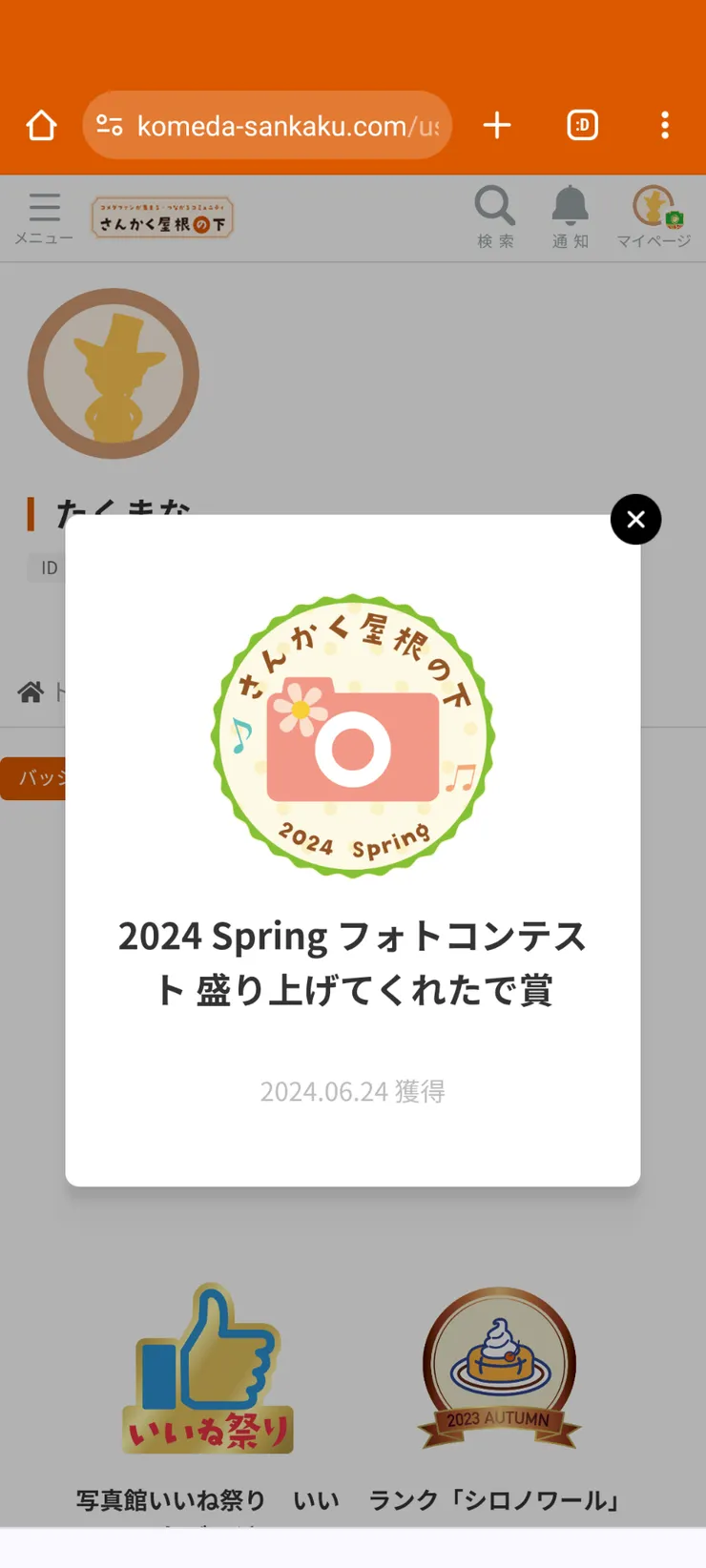Image resolution: width=706 pixels, height=1568 pixels.
Task: Open Chrome's three-dot menu
Action: point(665,125)
